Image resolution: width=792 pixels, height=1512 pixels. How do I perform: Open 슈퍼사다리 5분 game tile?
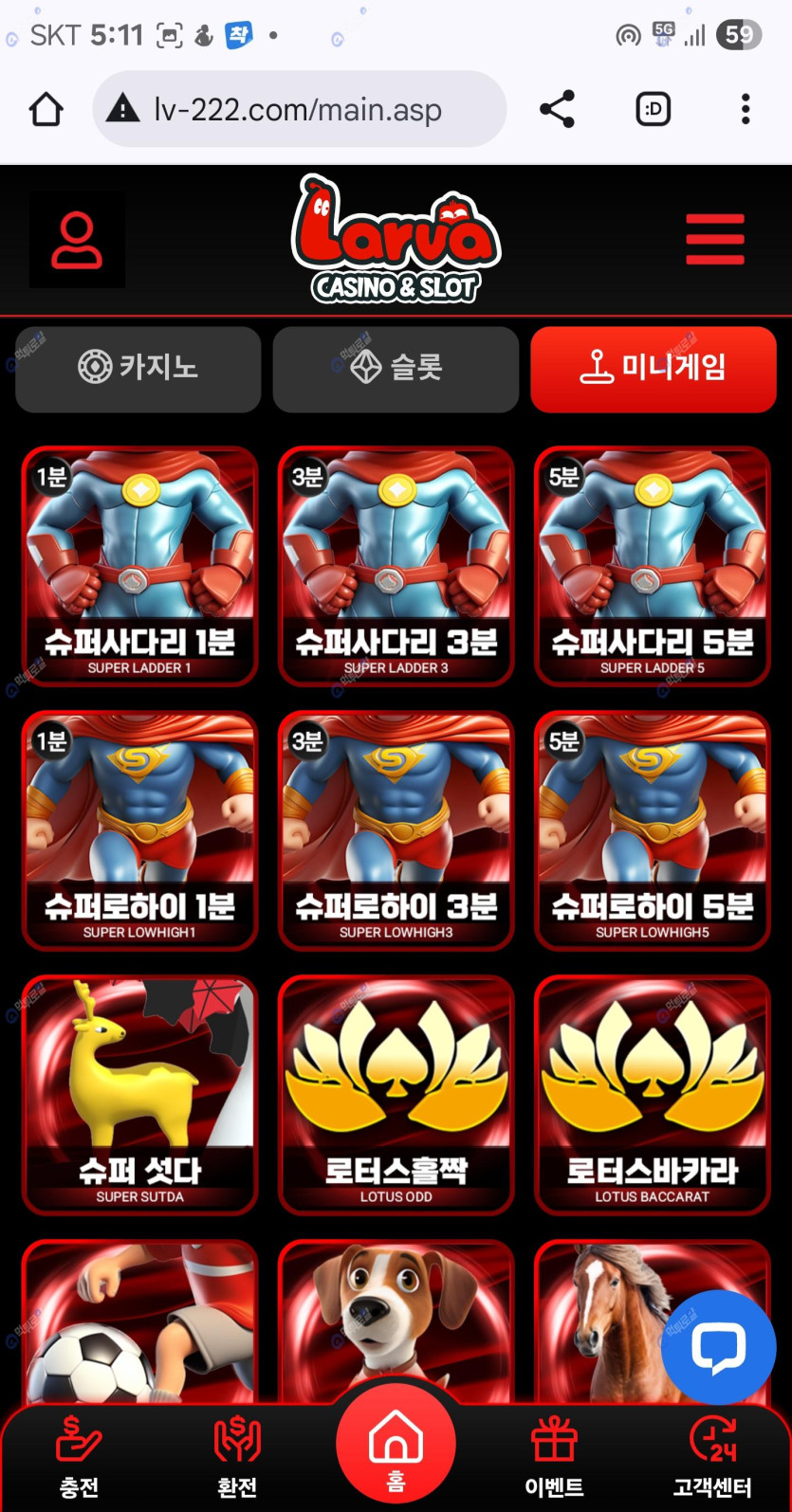tap(653, 566)
